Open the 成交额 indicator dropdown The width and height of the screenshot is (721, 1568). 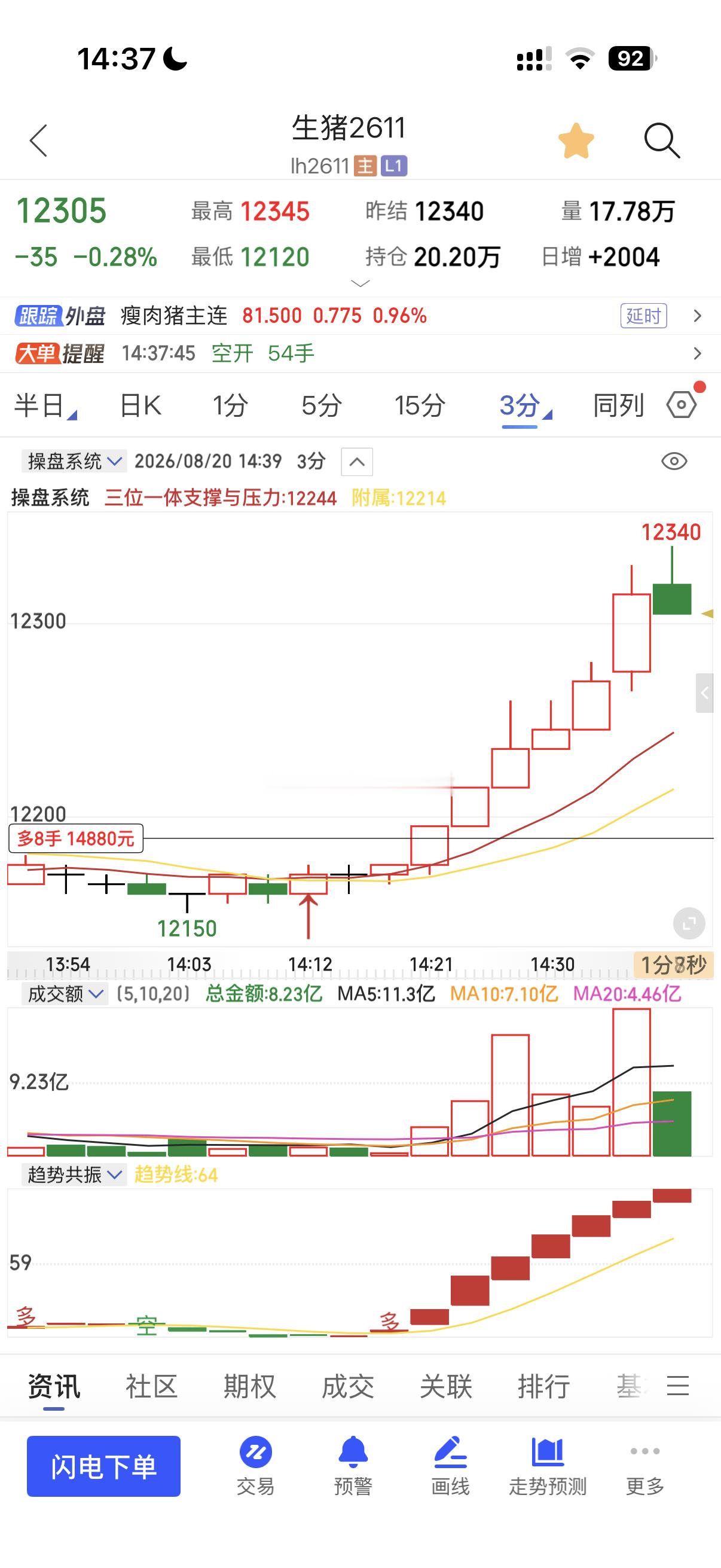[x=65, y=995]
